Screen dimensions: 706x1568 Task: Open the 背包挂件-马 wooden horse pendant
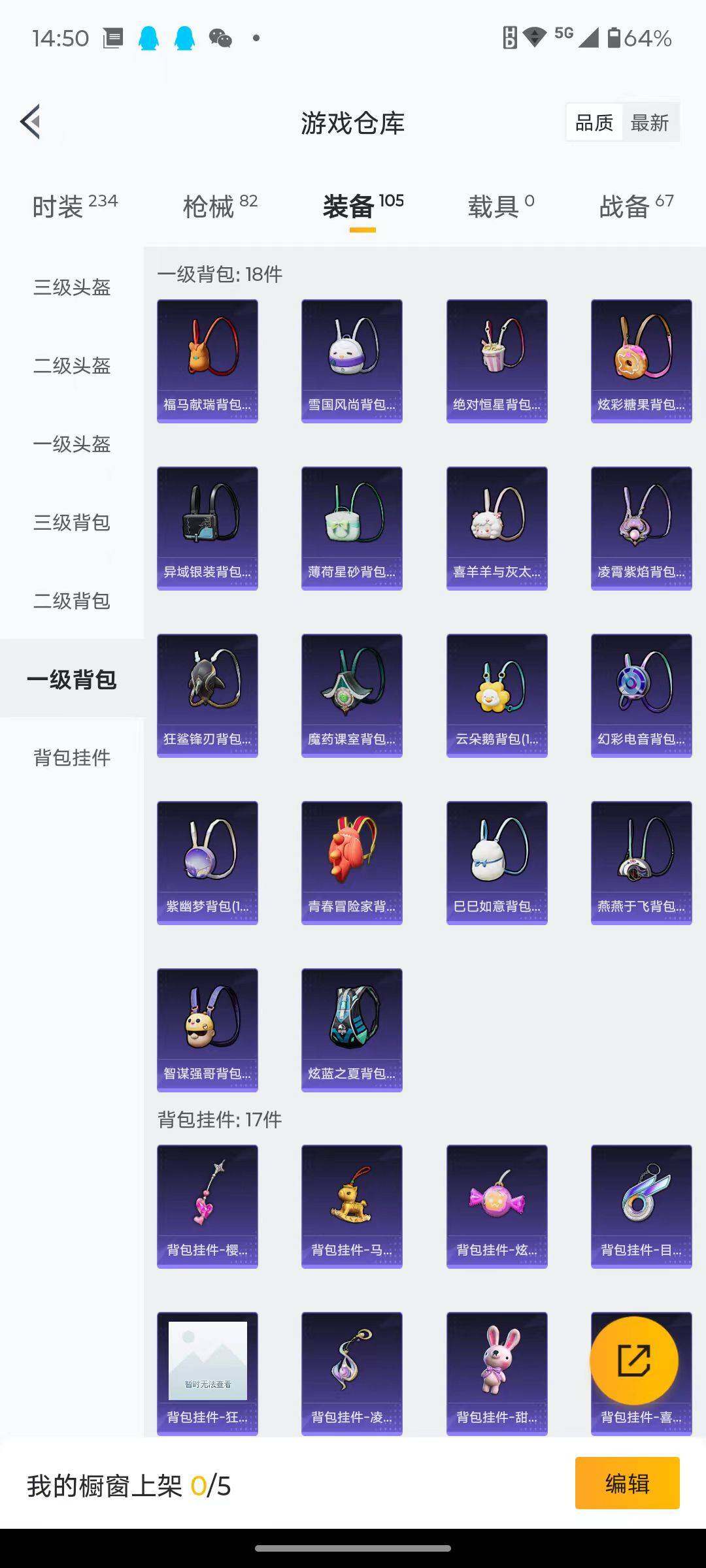click(x=352, y=1207)
